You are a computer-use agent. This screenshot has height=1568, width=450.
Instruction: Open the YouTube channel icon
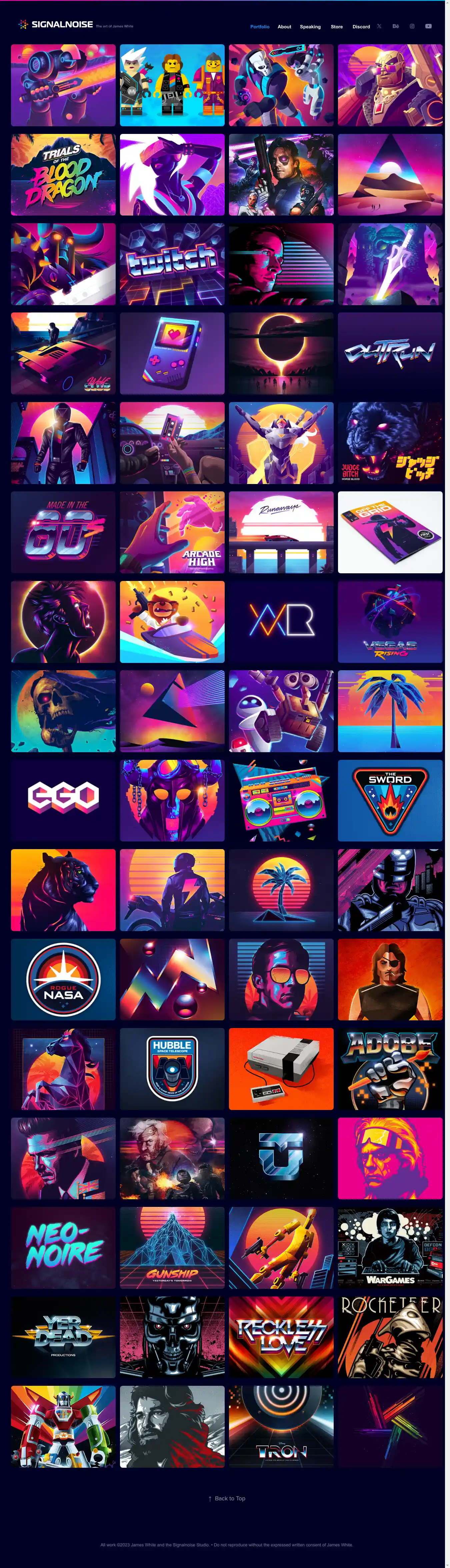pos(428,26)
